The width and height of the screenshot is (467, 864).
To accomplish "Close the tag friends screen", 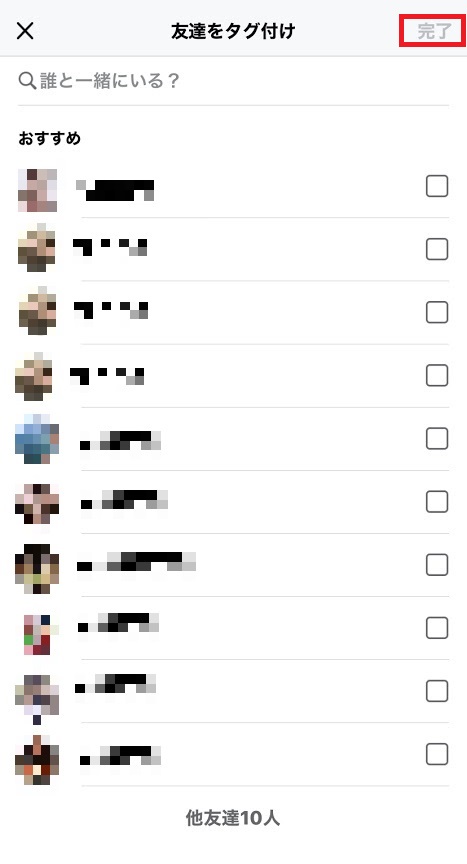I will tap(25, 31).
